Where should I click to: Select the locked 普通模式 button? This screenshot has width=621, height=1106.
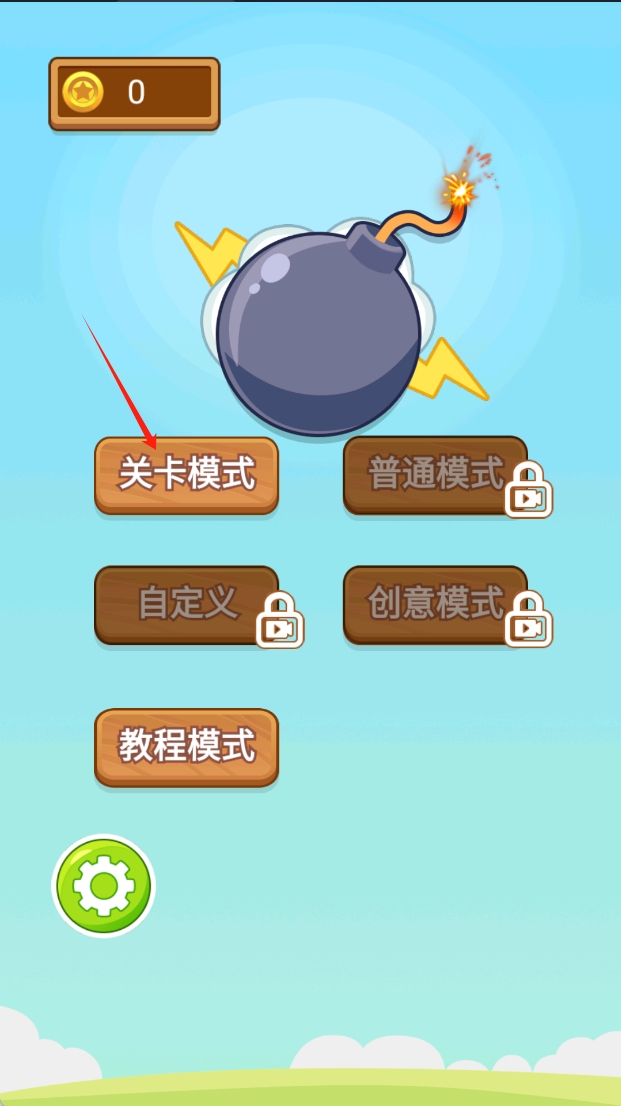click(x=435, y=475)
